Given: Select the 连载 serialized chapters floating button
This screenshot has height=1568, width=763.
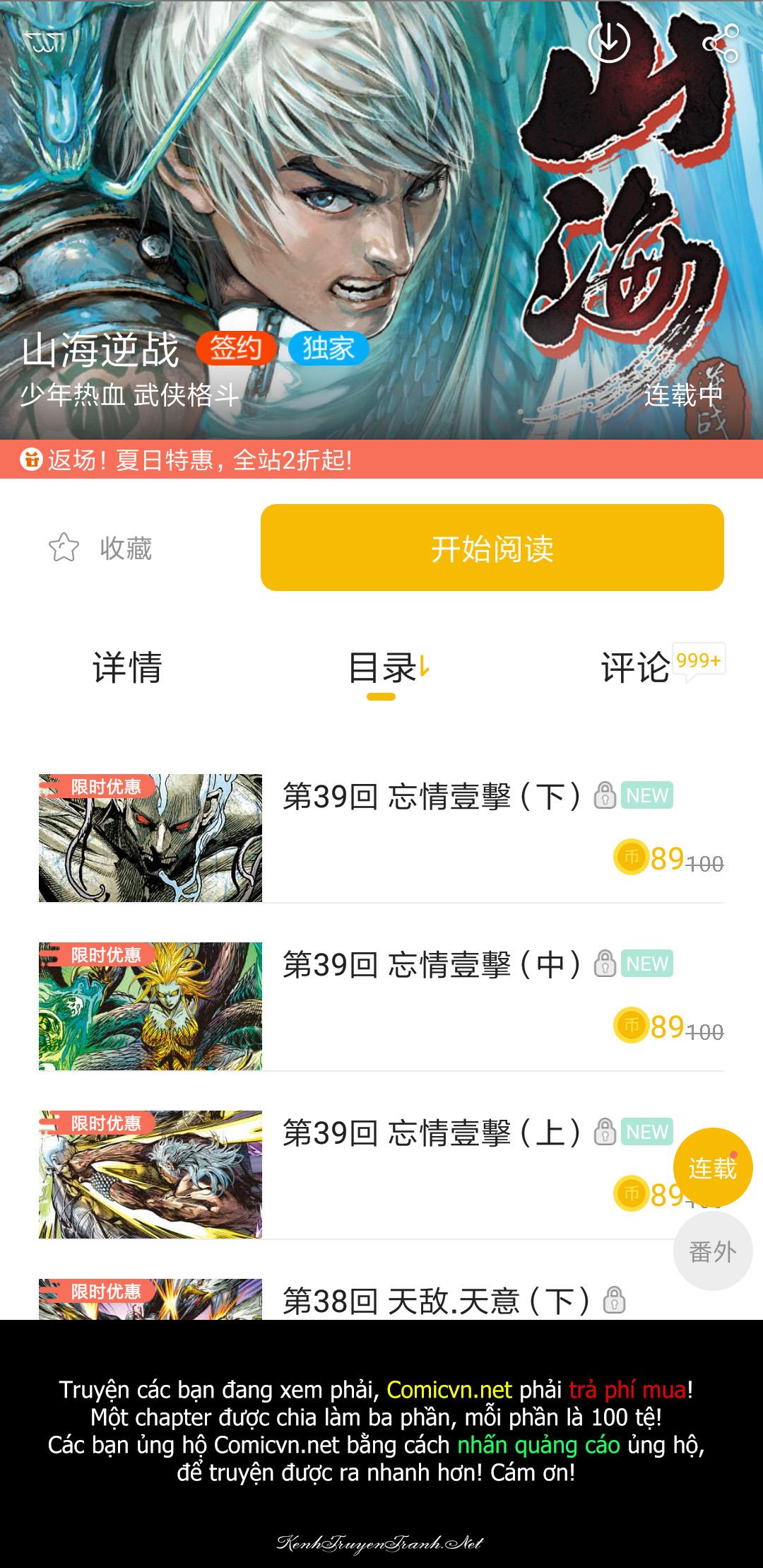Looking at the screenshot, I should 713,1167.
